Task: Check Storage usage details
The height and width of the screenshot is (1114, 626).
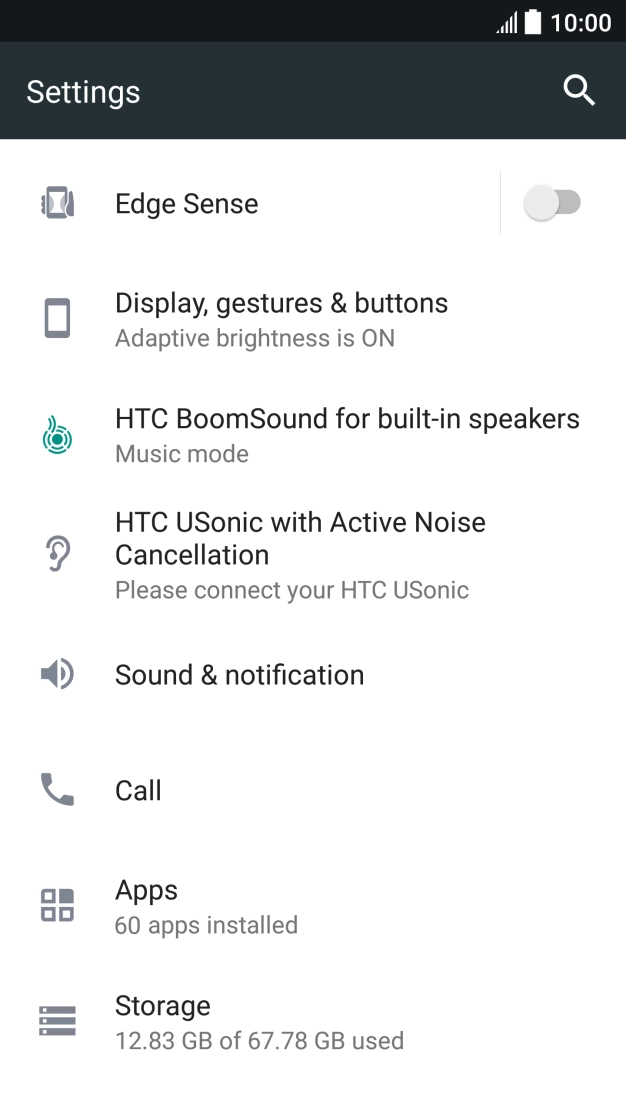Action: click(313, 1022)
